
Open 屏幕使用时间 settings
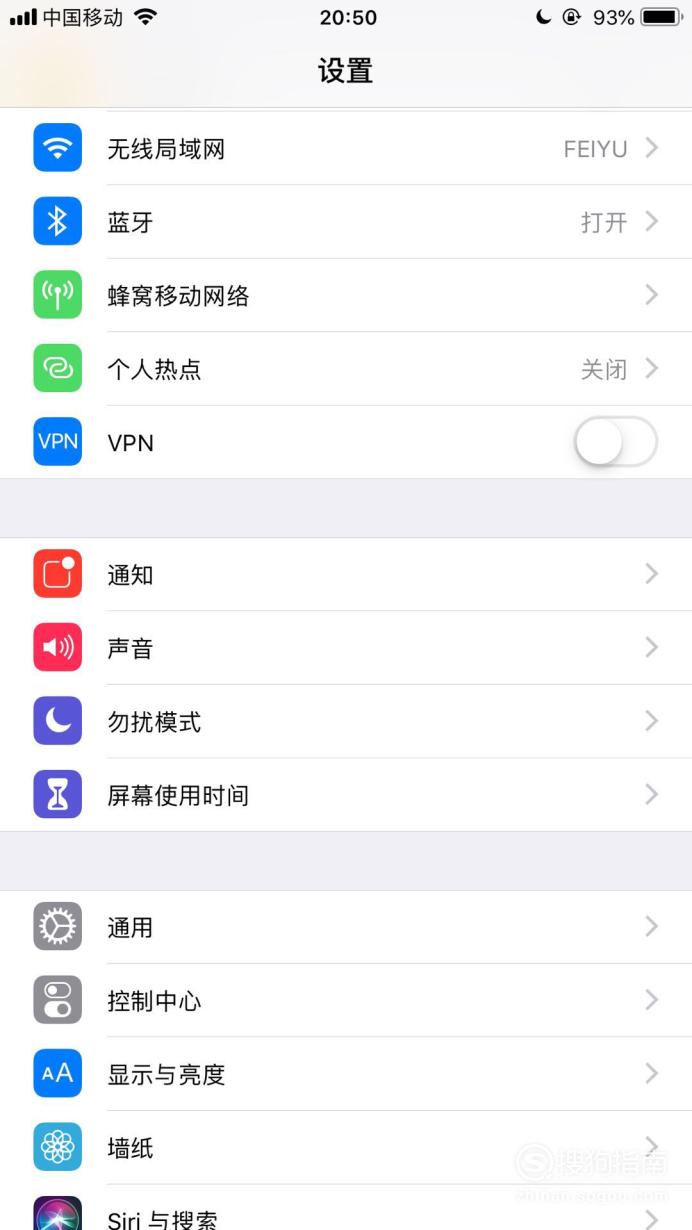pos(346,794)
